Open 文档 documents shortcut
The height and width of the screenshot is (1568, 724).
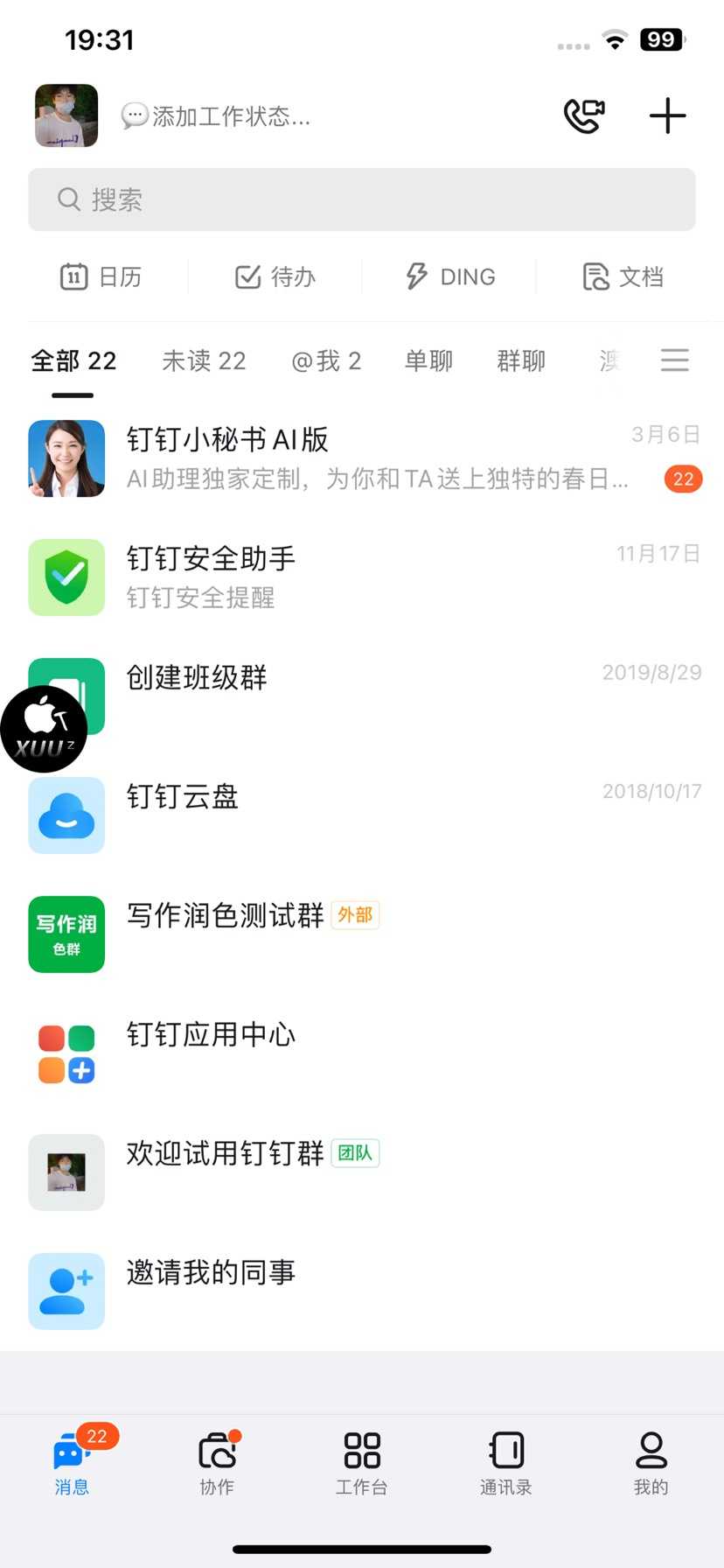(x=623, y=276)
